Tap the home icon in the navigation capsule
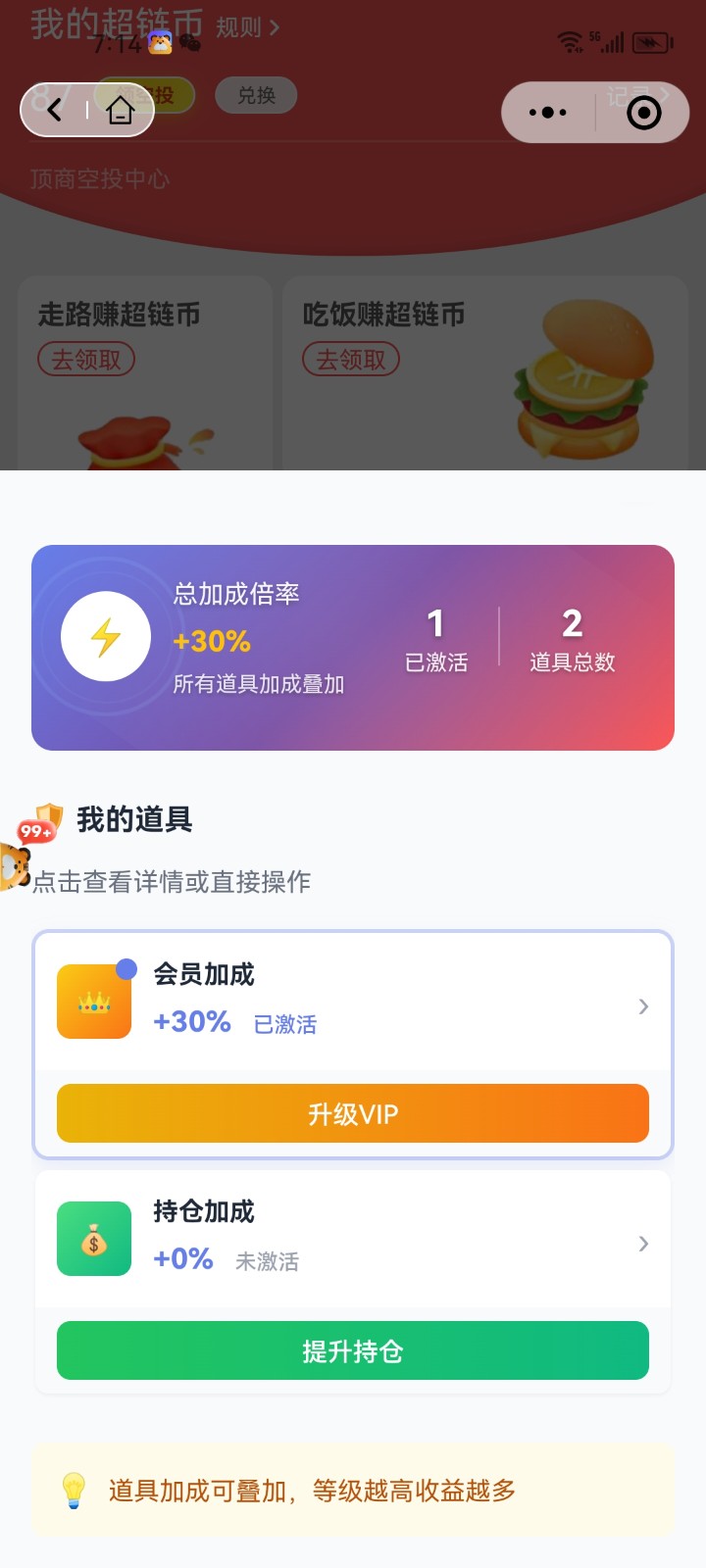The height and width of the screenshot is (1568, 706). pyautogui.click(x=120, y=110)
